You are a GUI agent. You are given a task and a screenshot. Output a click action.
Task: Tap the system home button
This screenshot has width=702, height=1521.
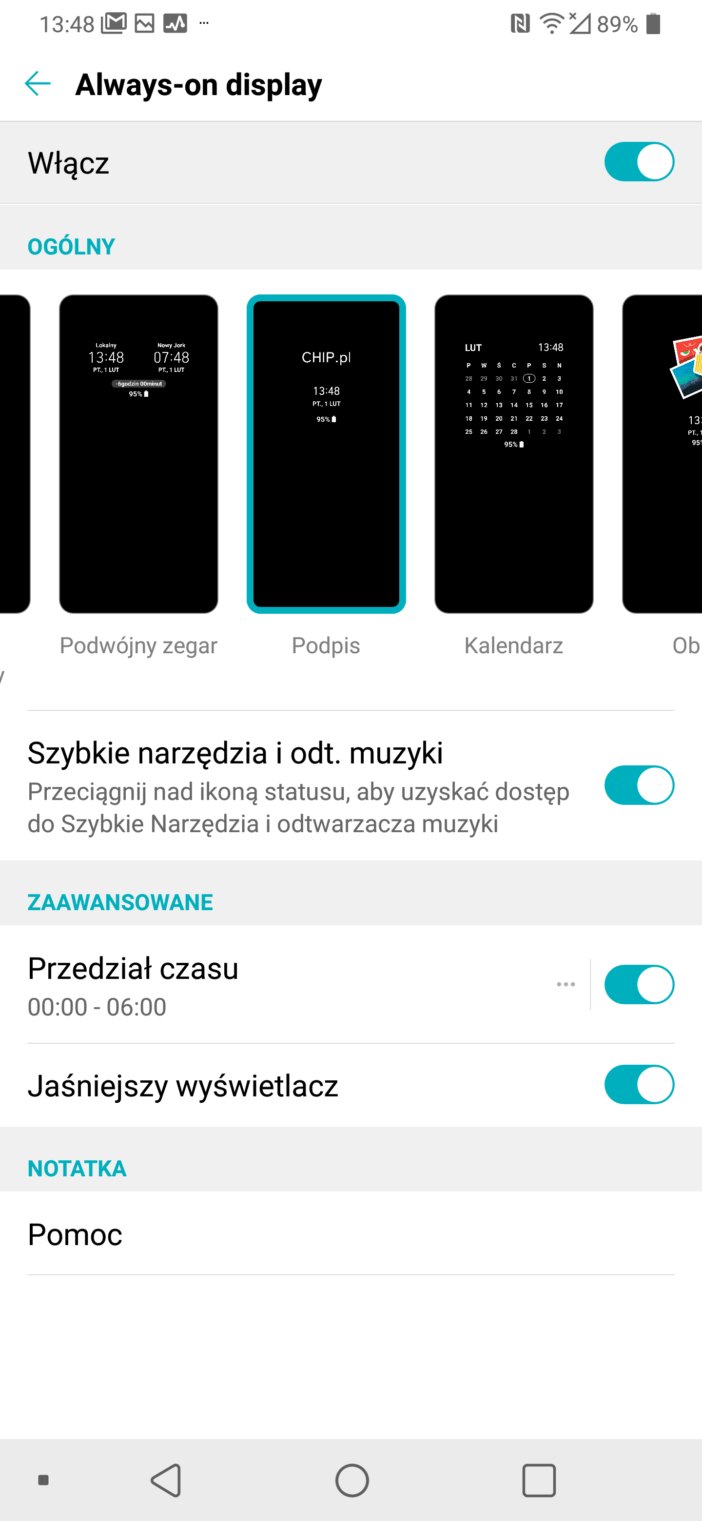point(351,1480)
